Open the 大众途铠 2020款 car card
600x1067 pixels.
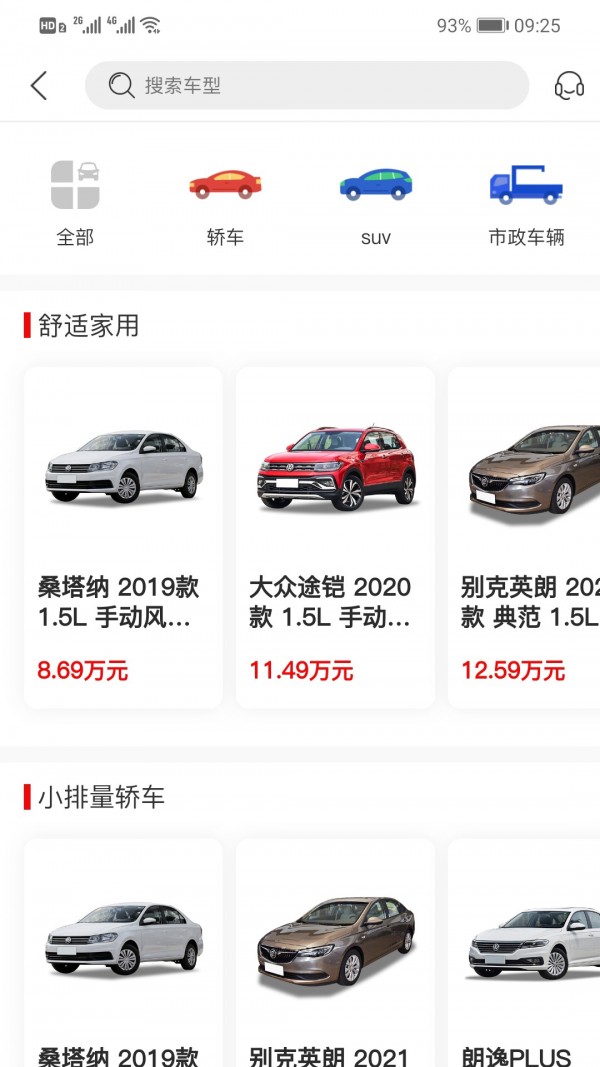tap(335, 538)
